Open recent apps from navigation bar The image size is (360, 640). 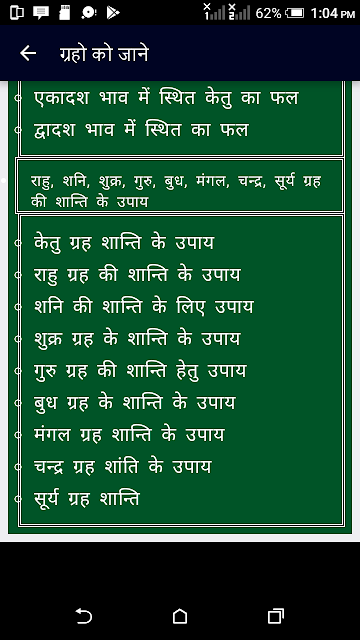click(x=276, y=616)
